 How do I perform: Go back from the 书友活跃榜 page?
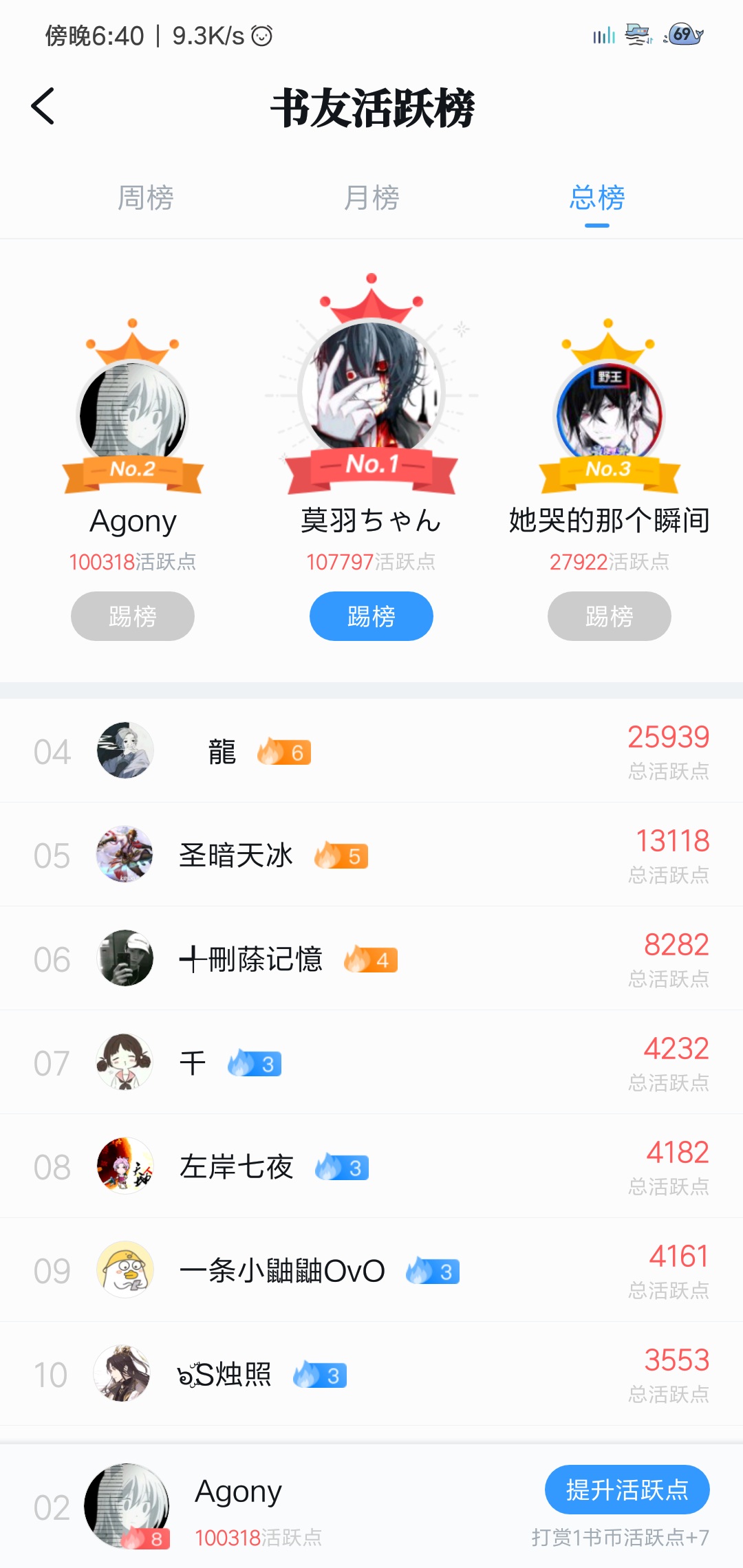click(x=43, y=107)
